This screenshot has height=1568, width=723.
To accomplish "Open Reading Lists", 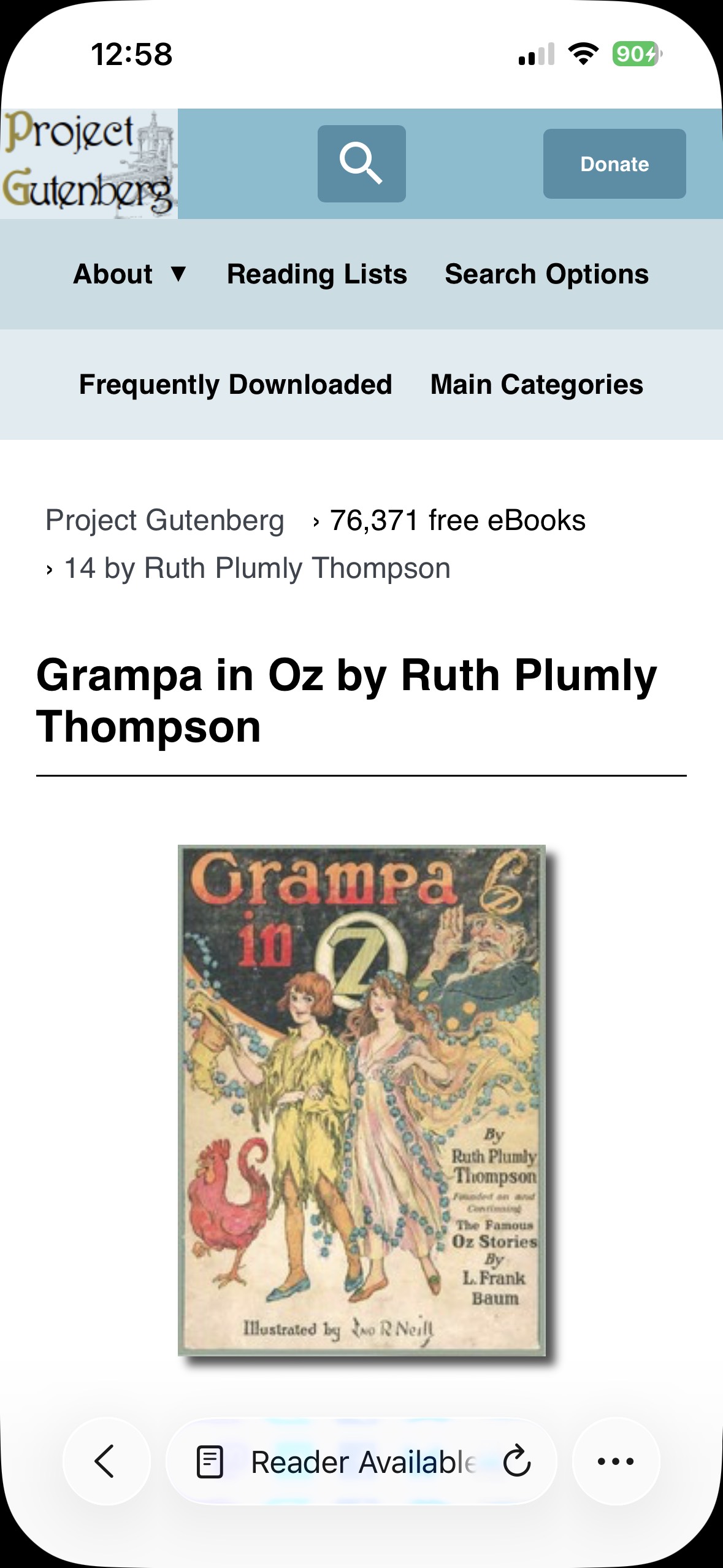I will tap(316, 274).
